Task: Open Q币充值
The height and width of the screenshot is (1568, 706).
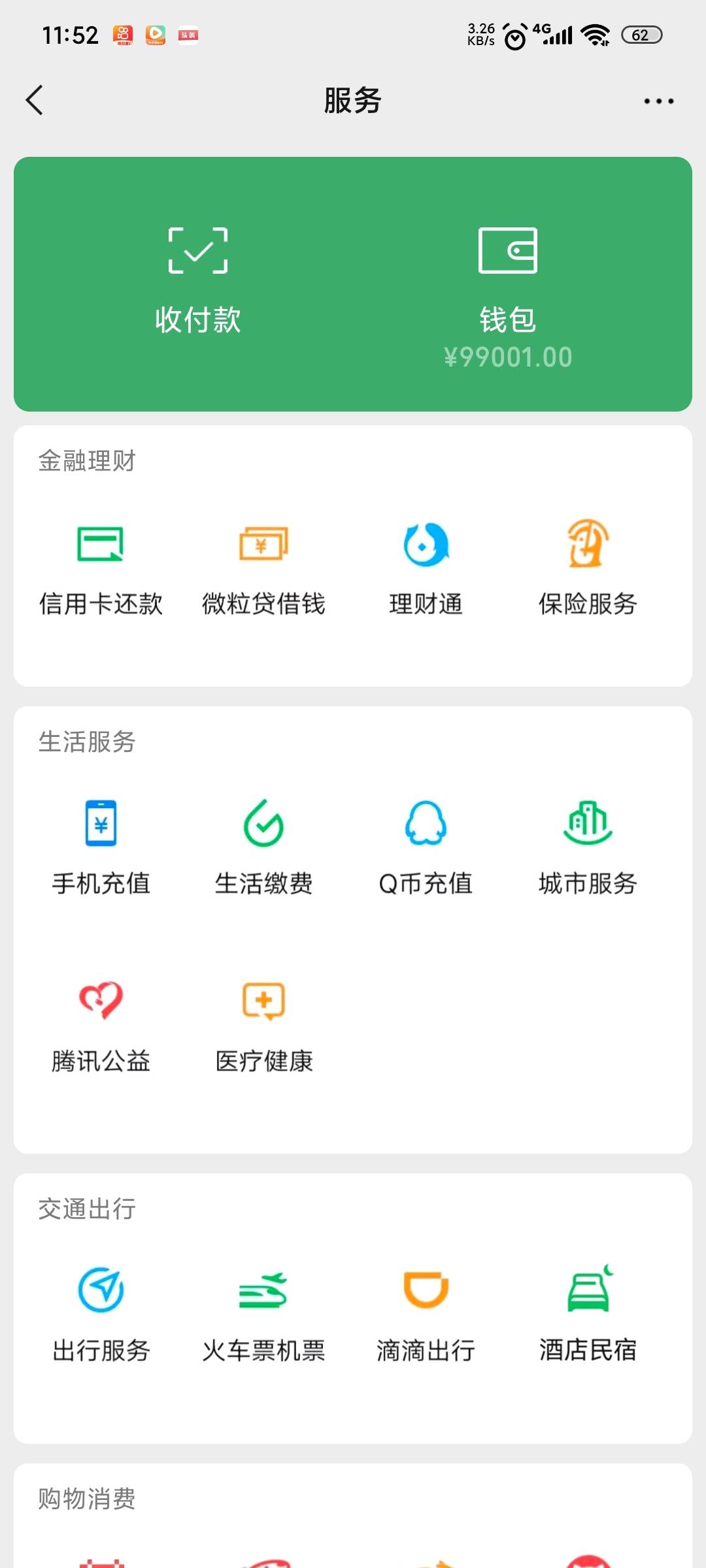Action: pos(426,848)
